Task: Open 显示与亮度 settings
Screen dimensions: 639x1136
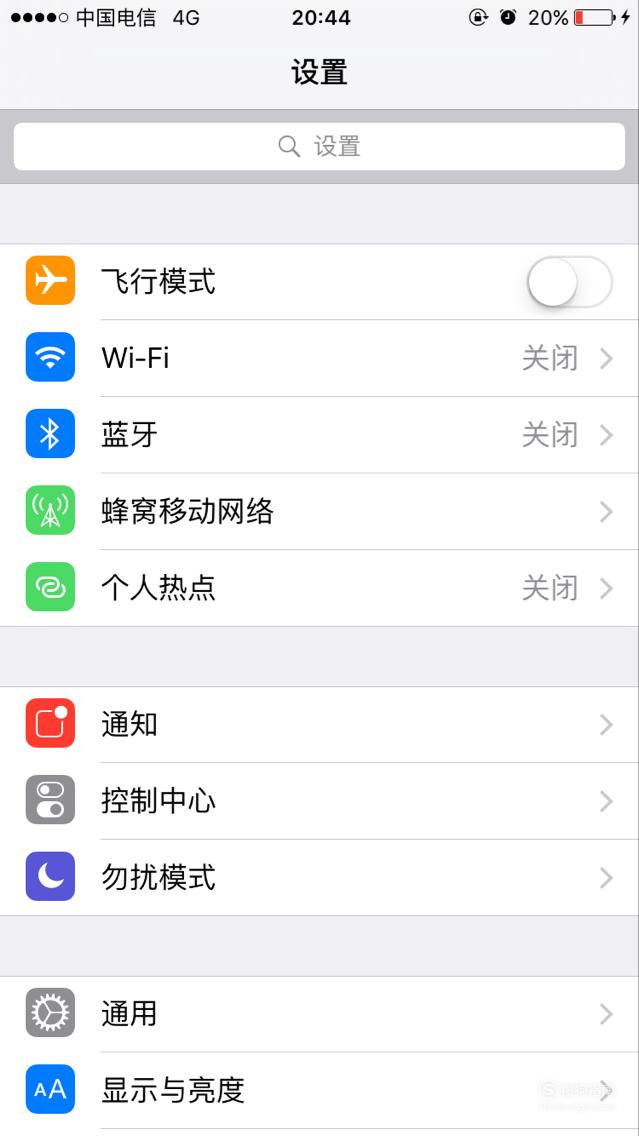Action: tap(320, 1090)
